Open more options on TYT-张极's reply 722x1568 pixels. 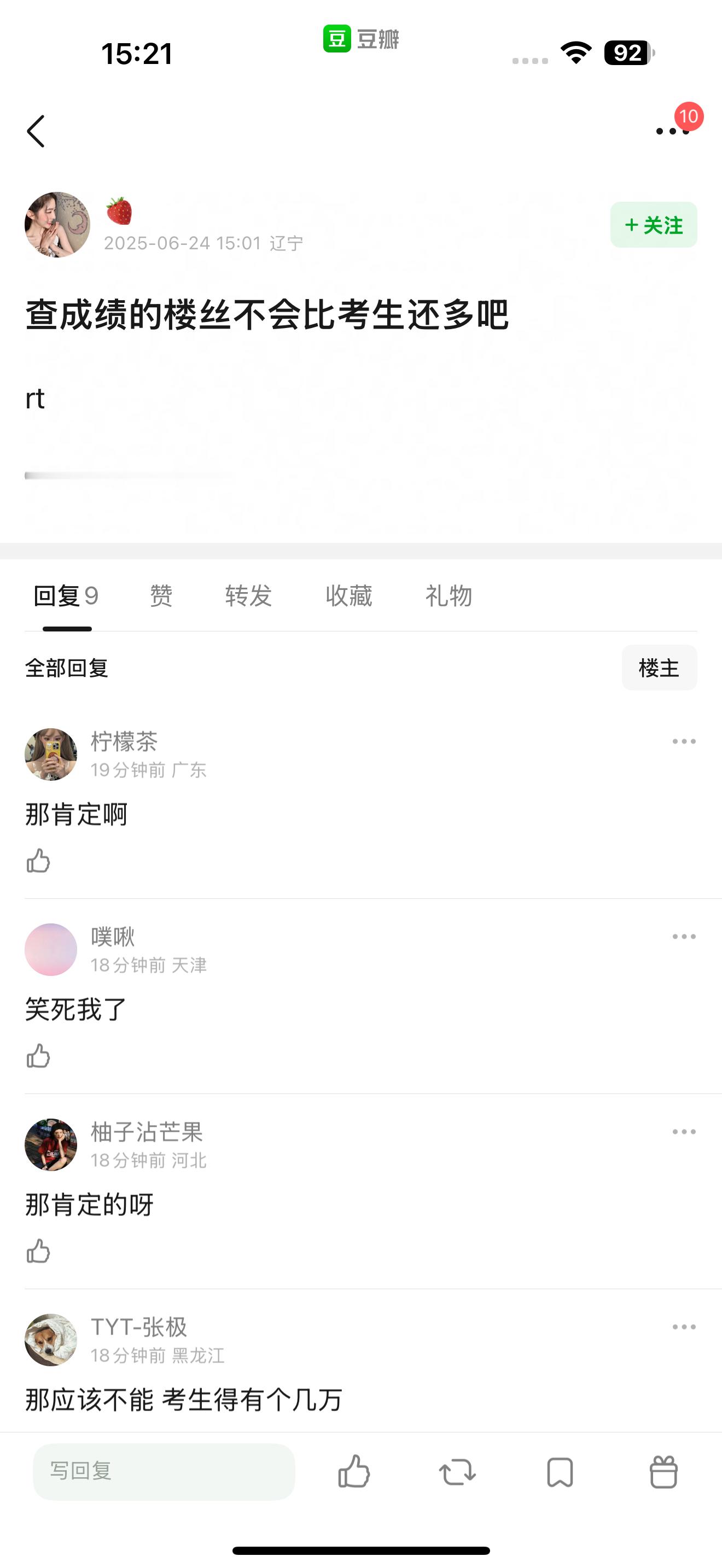pyautogui.click(x=684, y=1327)
